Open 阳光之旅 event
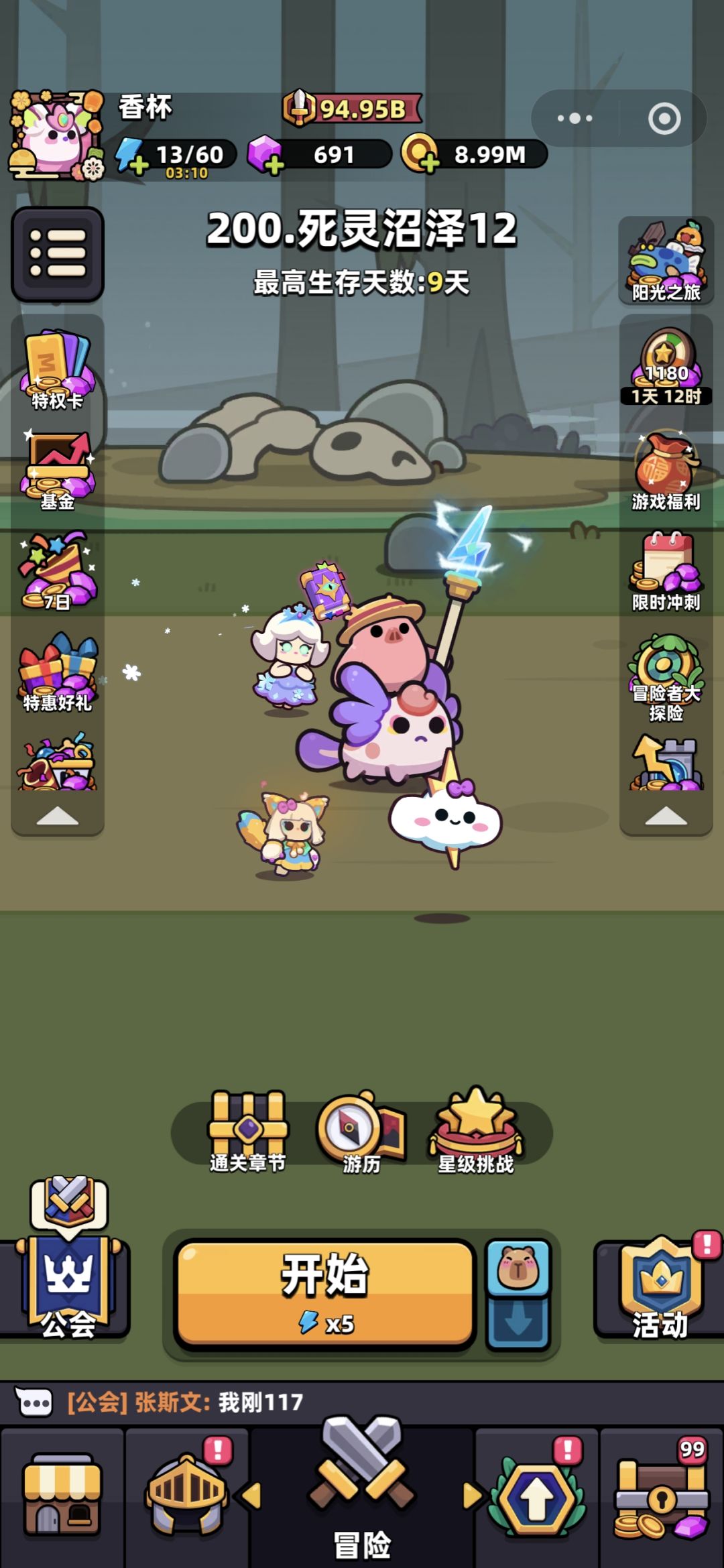The height and width of the screenshot is (1568, 724). tap(666, 260)
